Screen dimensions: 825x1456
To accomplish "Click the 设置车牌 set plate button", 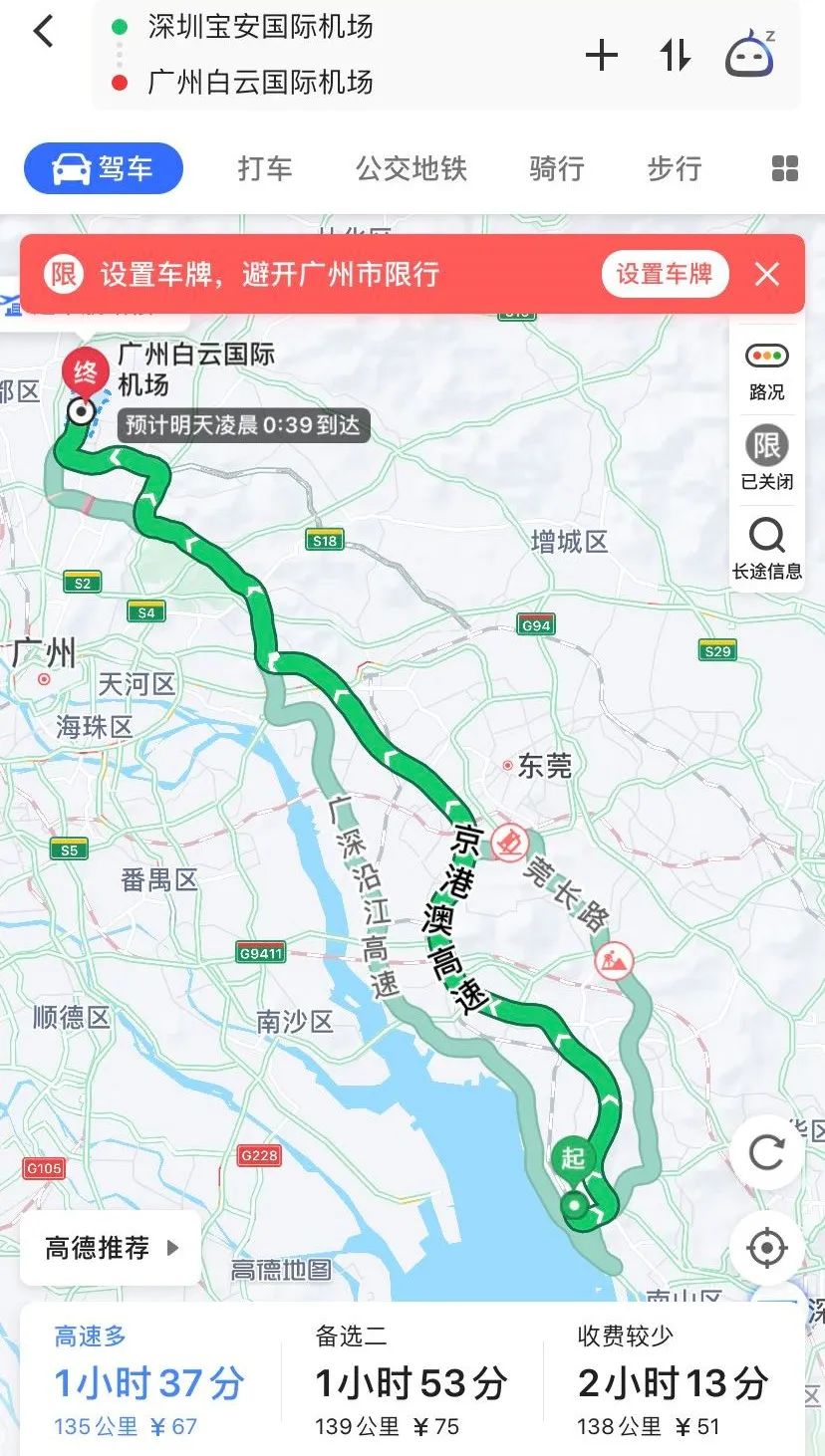I will [665, 273].
